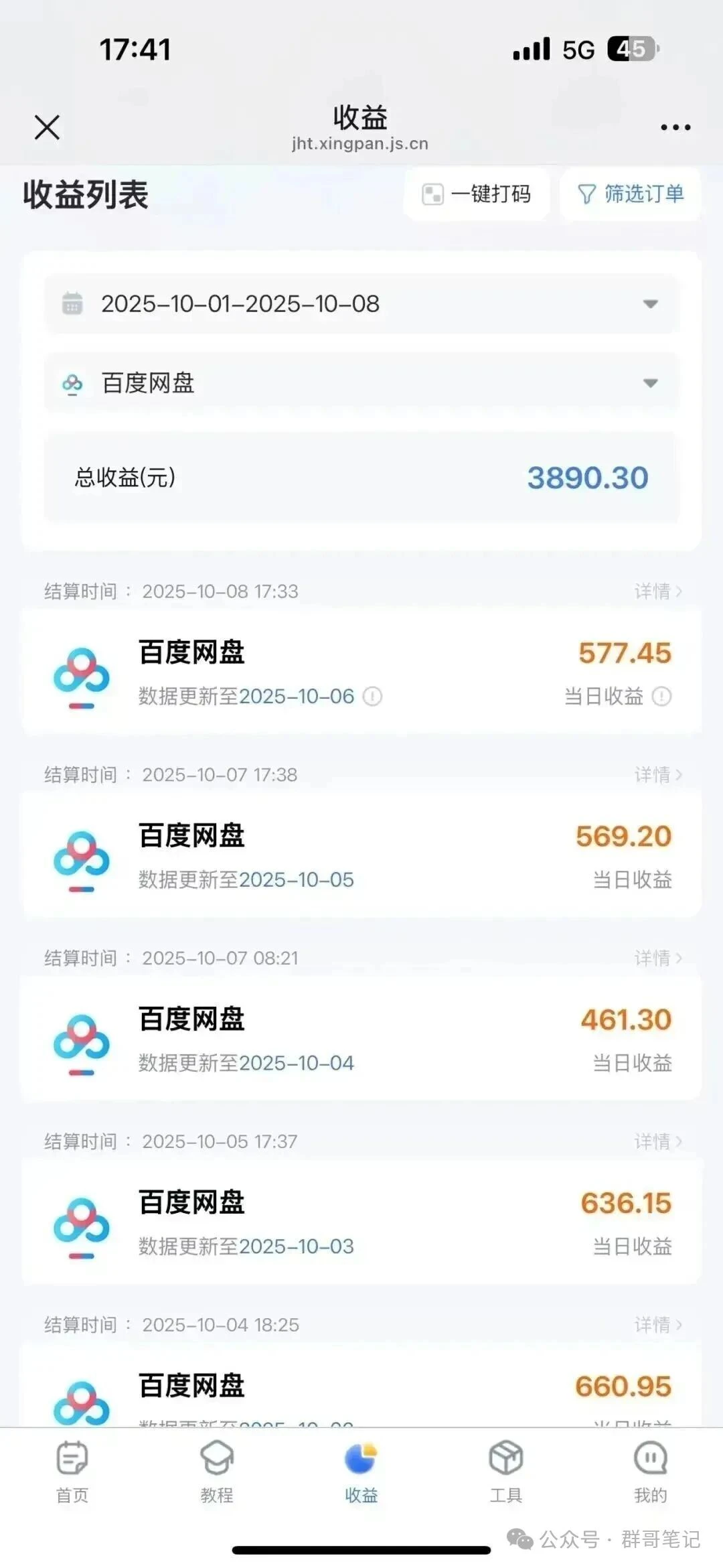723x1568 pixels.
Task: Tap the 收益 pie-chart icon in bottom bar
Action: [x=361, y=1460]
